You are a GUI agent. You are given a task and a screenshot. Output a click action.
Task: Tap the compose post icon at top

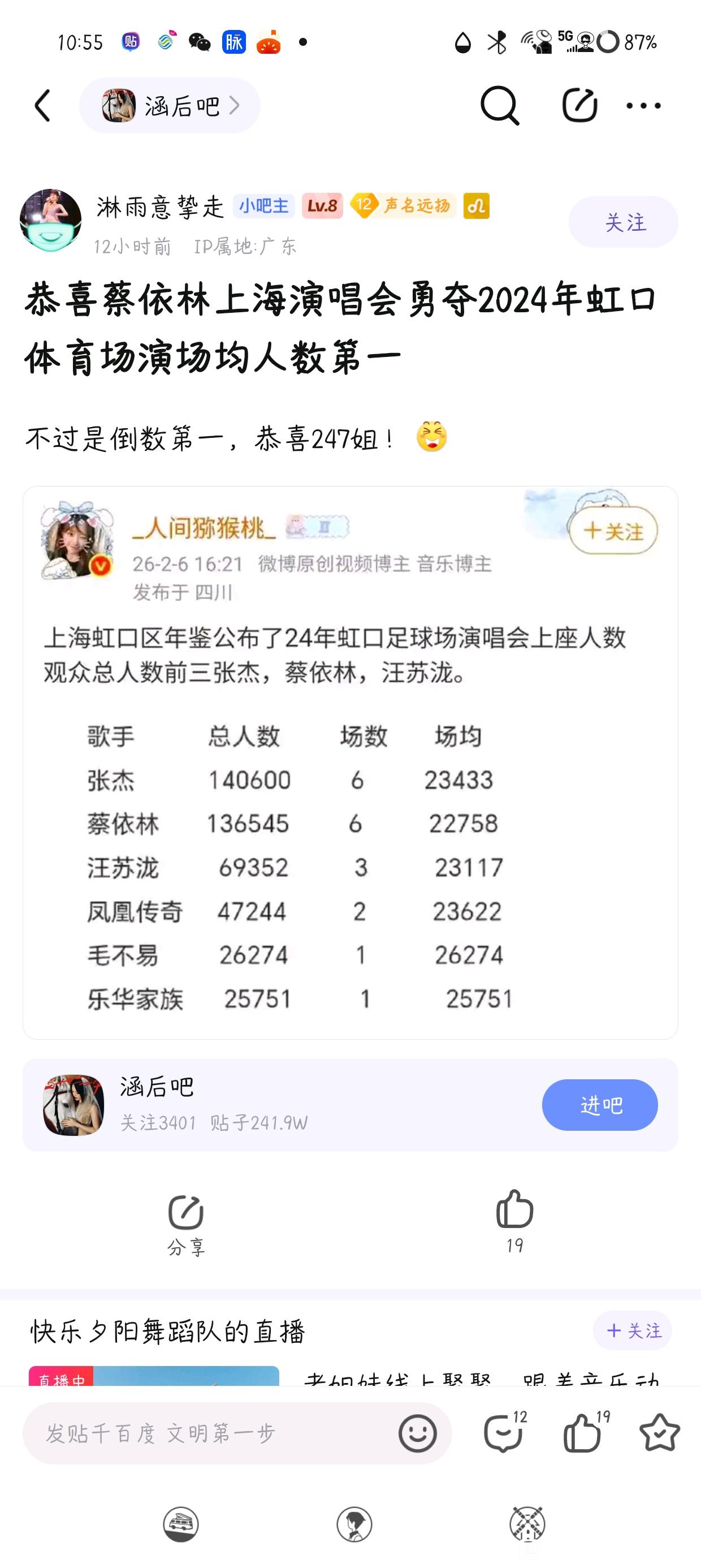(x=579, y=106)
